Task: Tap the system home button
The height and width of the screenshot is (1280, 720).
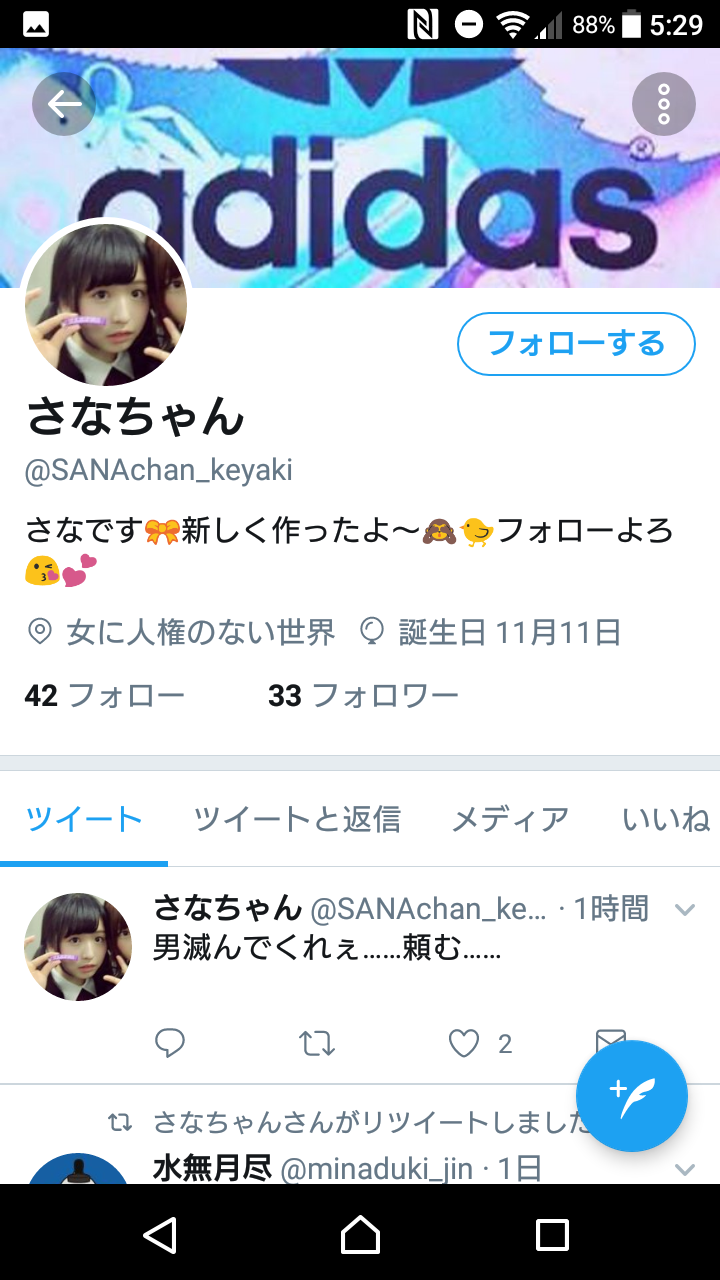Action: (360, 1235)
